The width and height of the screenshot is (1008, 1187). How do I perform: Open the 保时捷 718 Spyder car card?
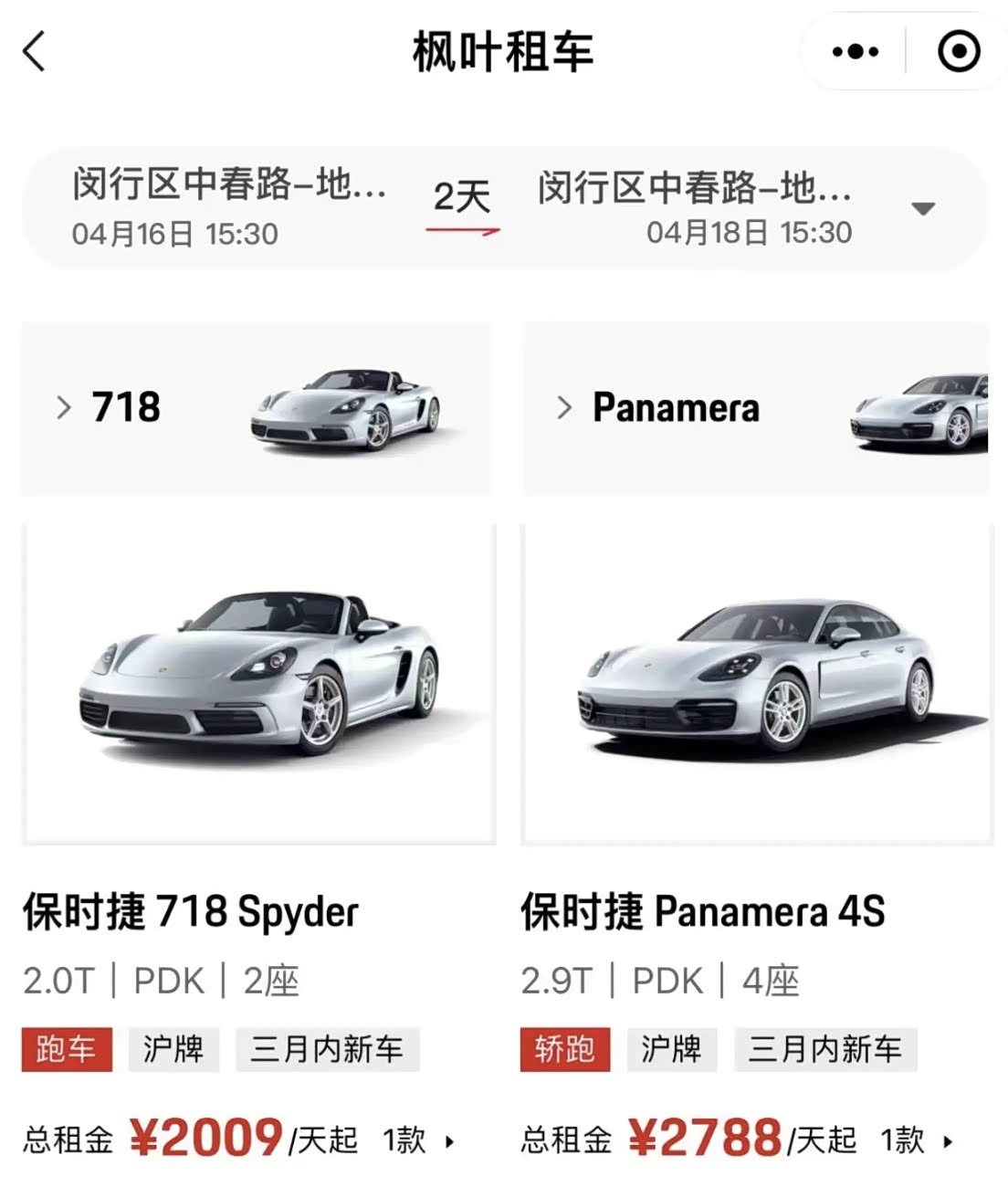[x=258, y=685]
